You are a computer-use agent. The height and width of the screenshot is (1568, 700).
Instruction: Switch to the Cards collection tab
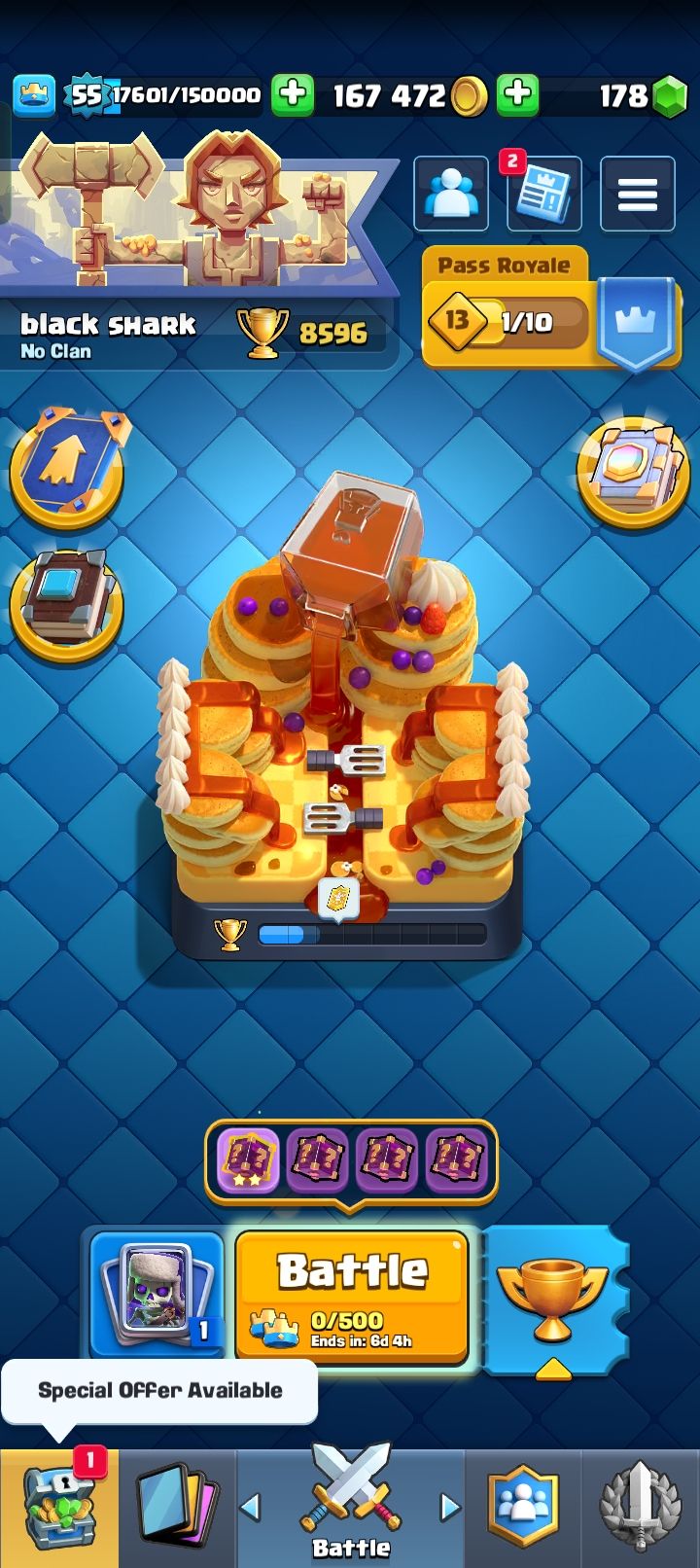(177, 1510)
